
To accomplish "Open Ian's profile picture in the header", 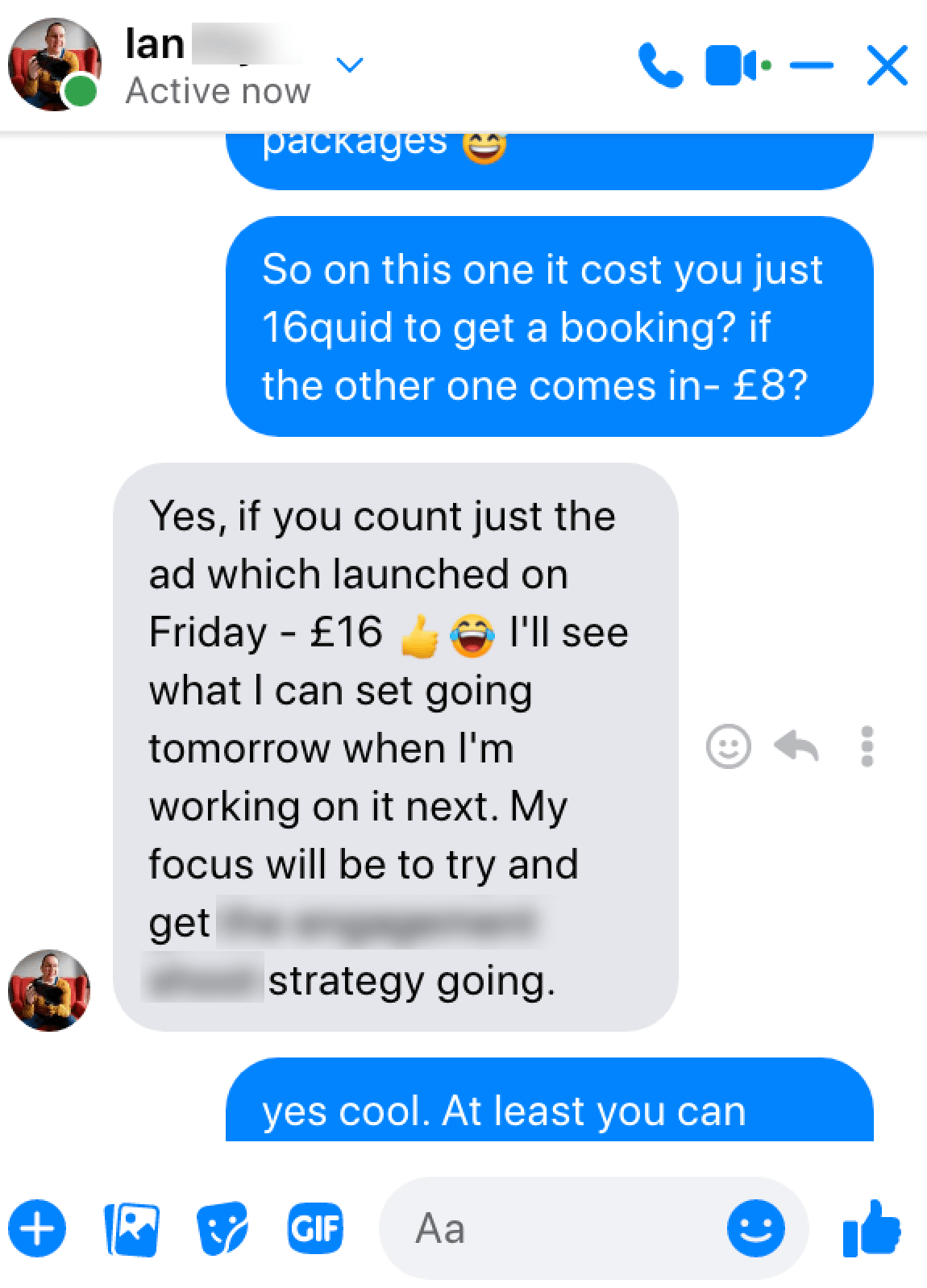I will click(x=54, y=64).
